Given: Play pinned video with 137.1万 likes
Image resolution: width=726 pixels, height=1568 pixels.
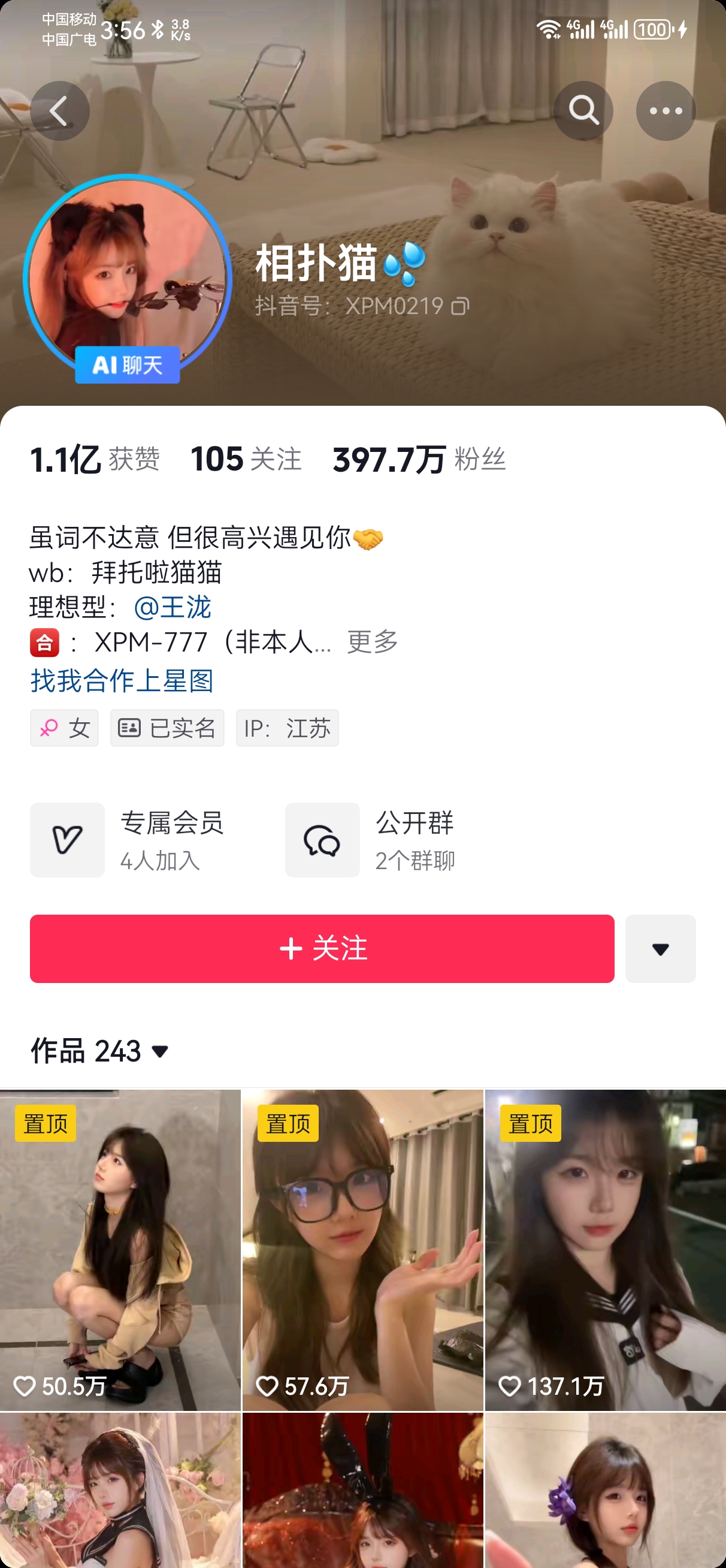Looking at the screenshot, I should [605, 1249].
